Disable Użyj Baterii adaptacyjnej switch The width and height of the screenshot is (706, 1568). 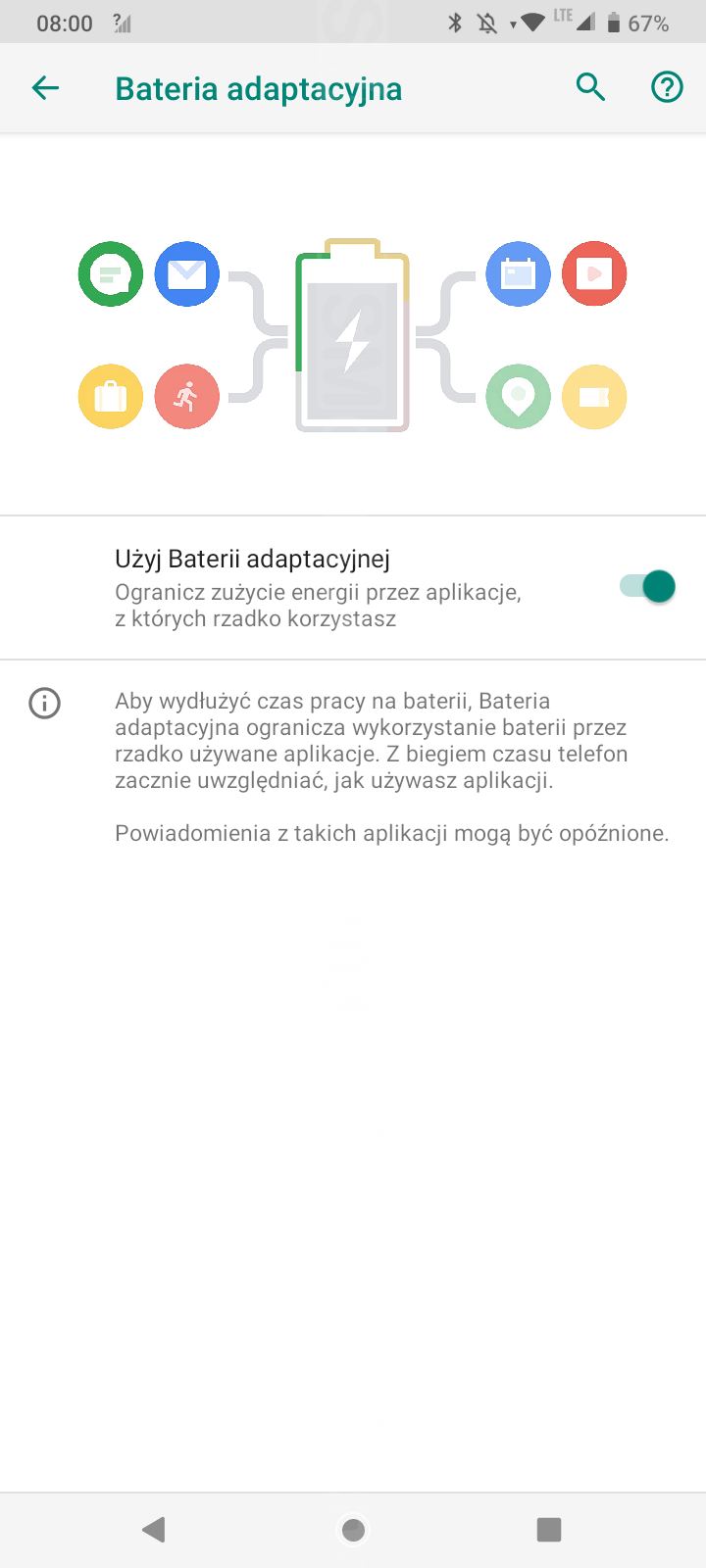[648, 587]
